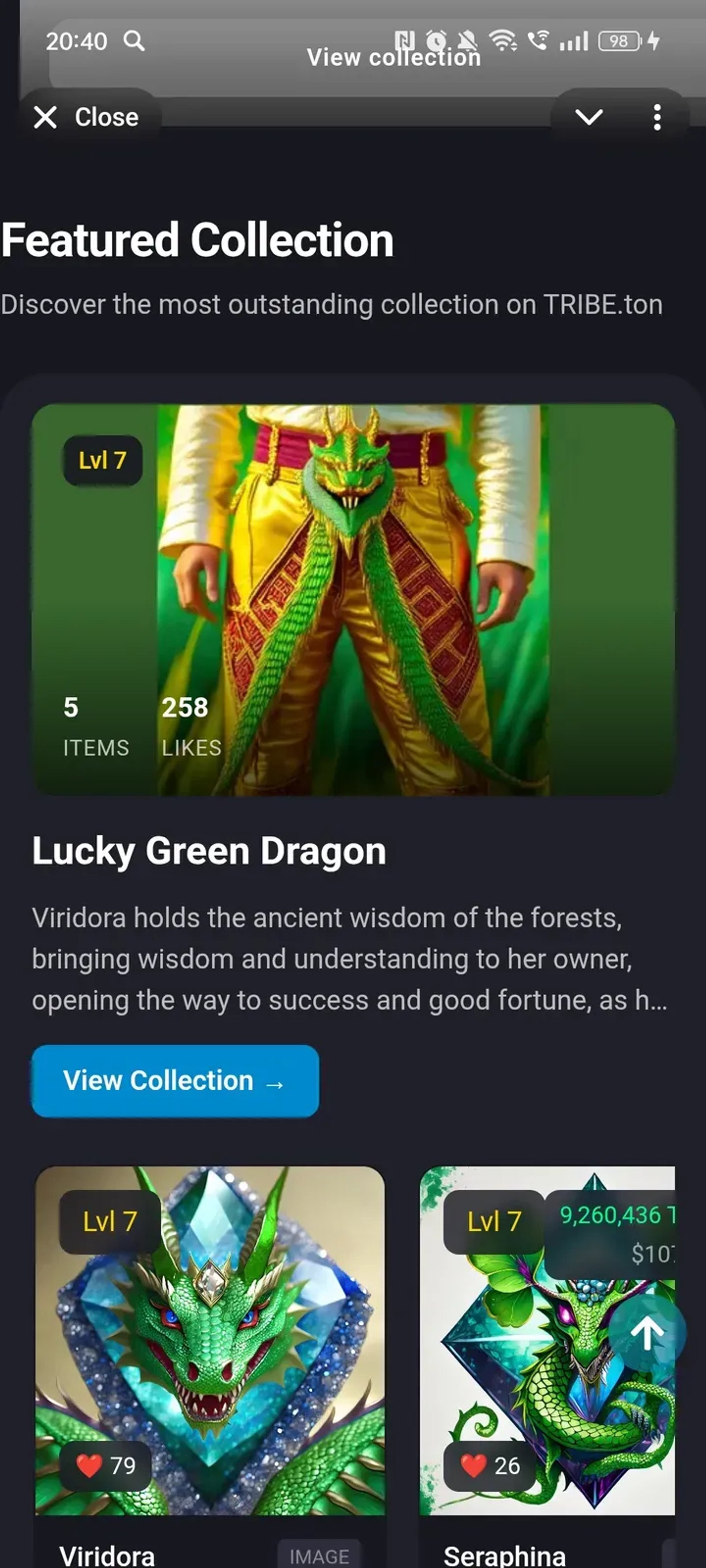Open the three-dot options menu

coord(657,117)
